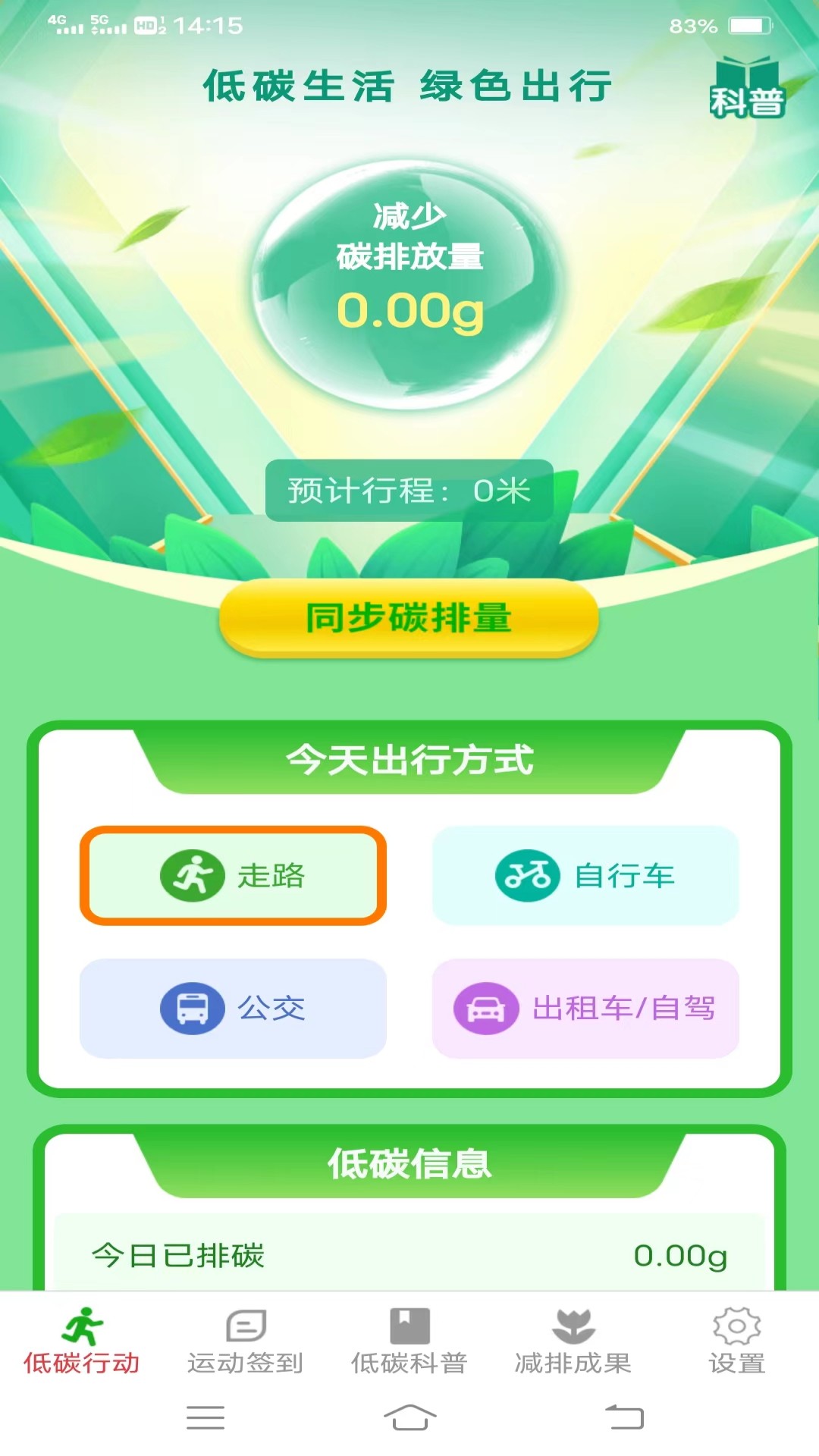Select 出租车/自驾 travel option
This screenshot has height=1456, width=819.
click(585, 1008)
